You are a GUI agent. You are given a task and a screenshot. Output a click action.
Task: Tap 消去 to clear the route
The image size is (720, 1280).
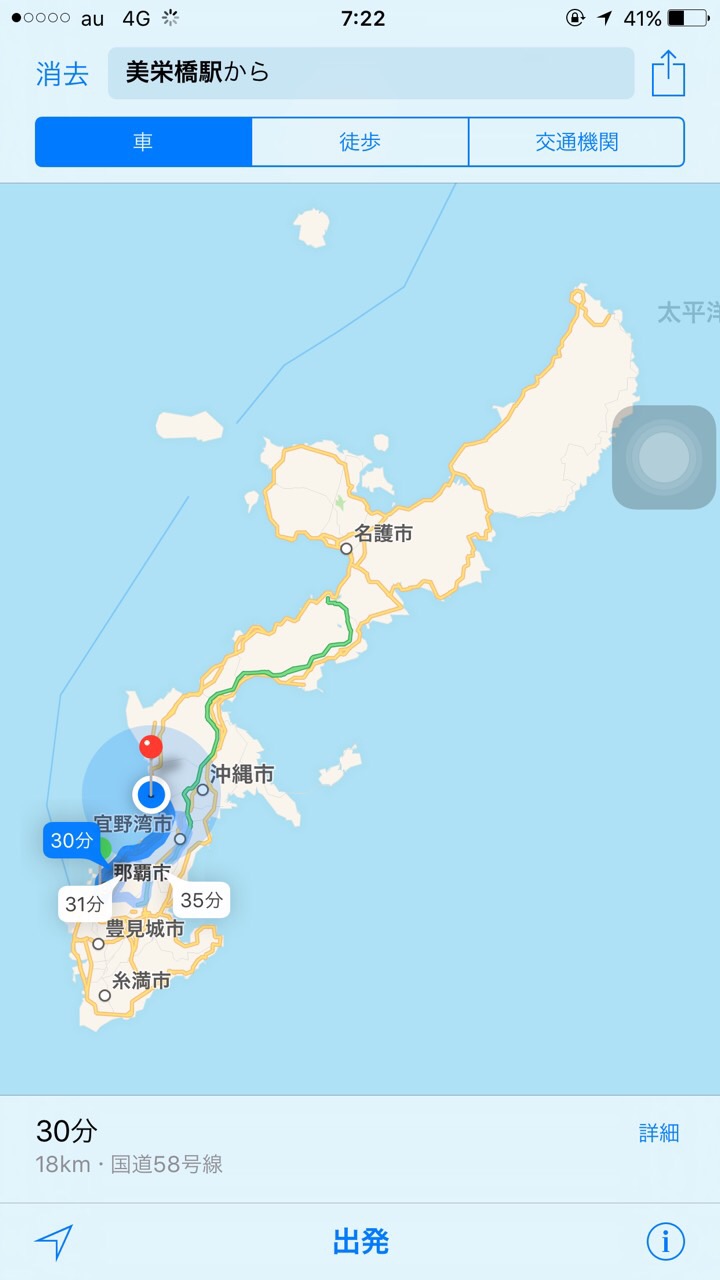pos(62,74)
